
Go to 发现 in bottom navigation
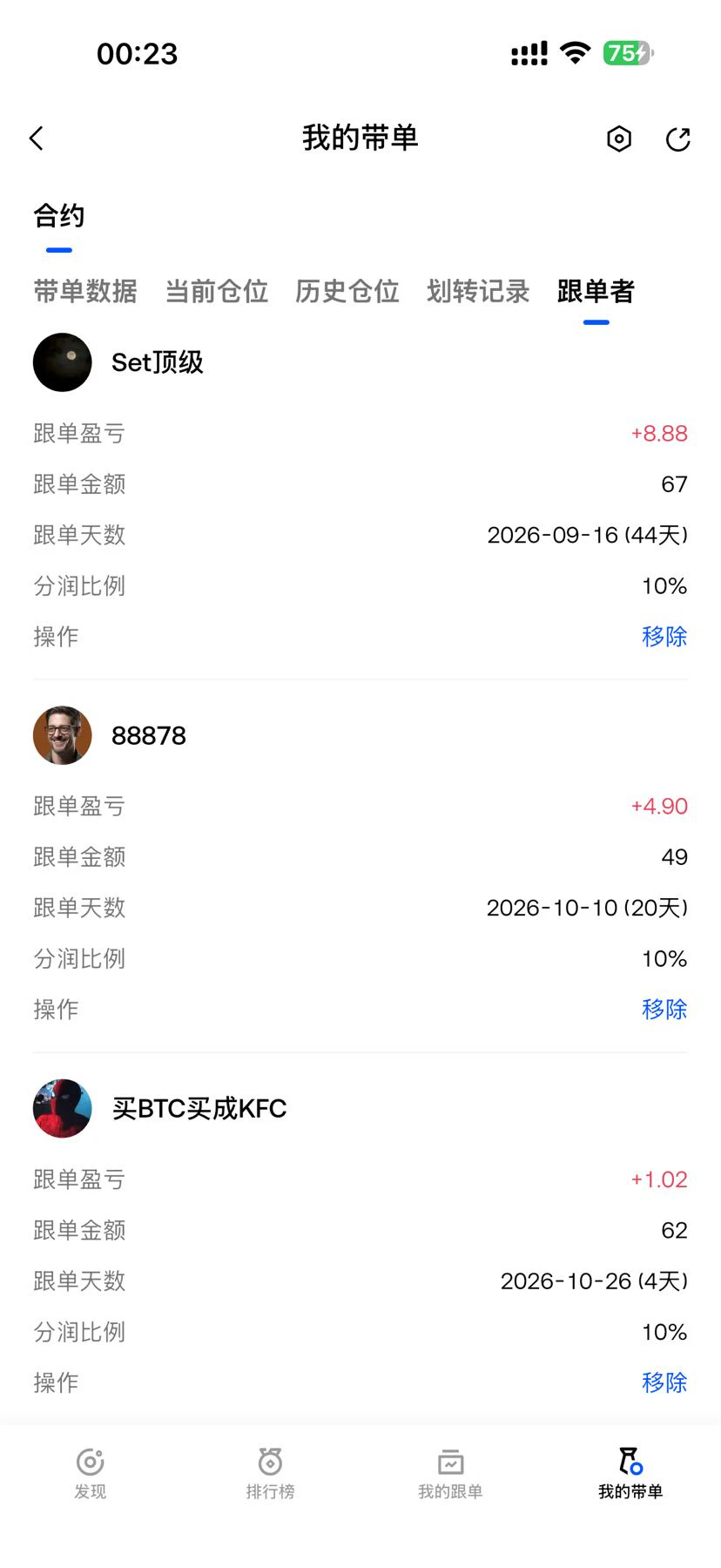(x=90, y=1473)
